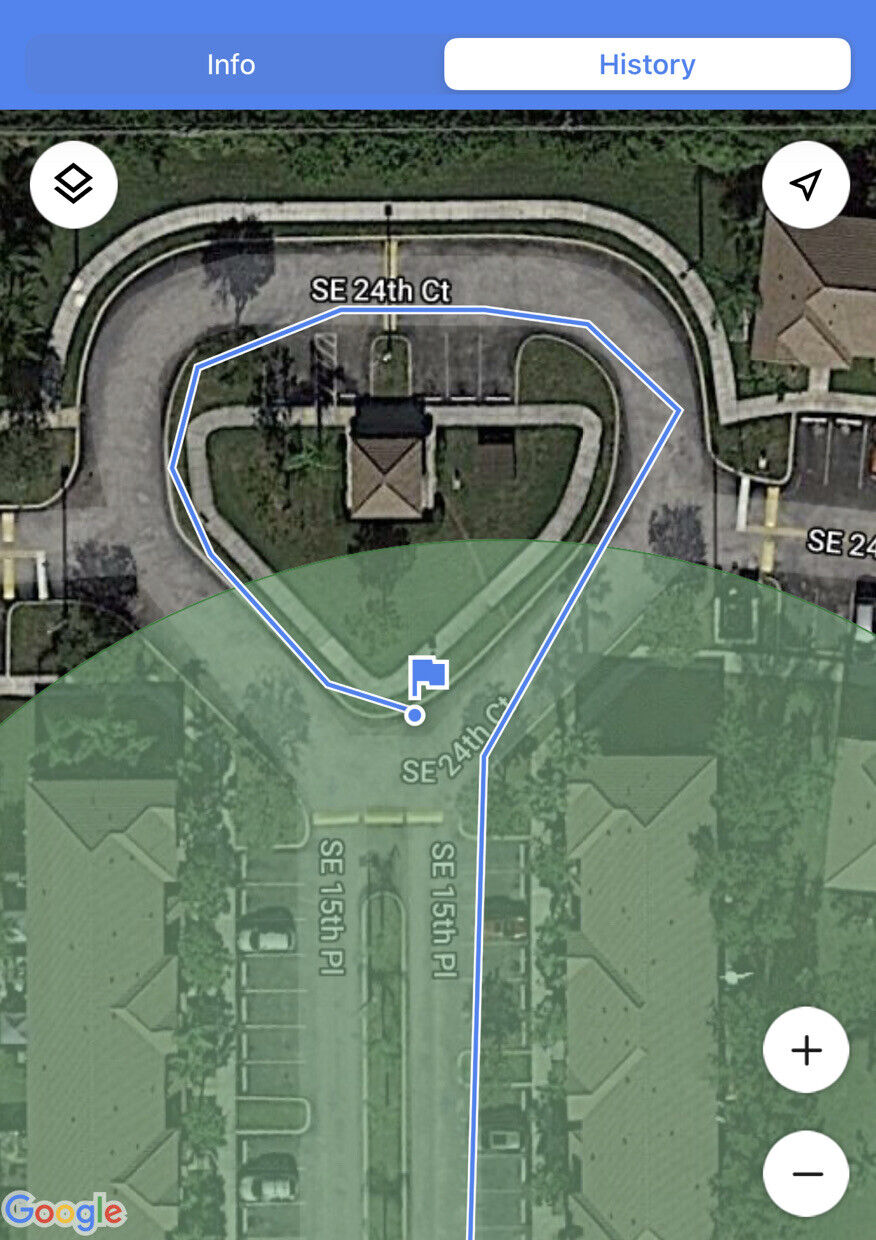The image size is (876, 1240).
Task: Adjust zoom level using the plus control
Action: (806, 1050)
